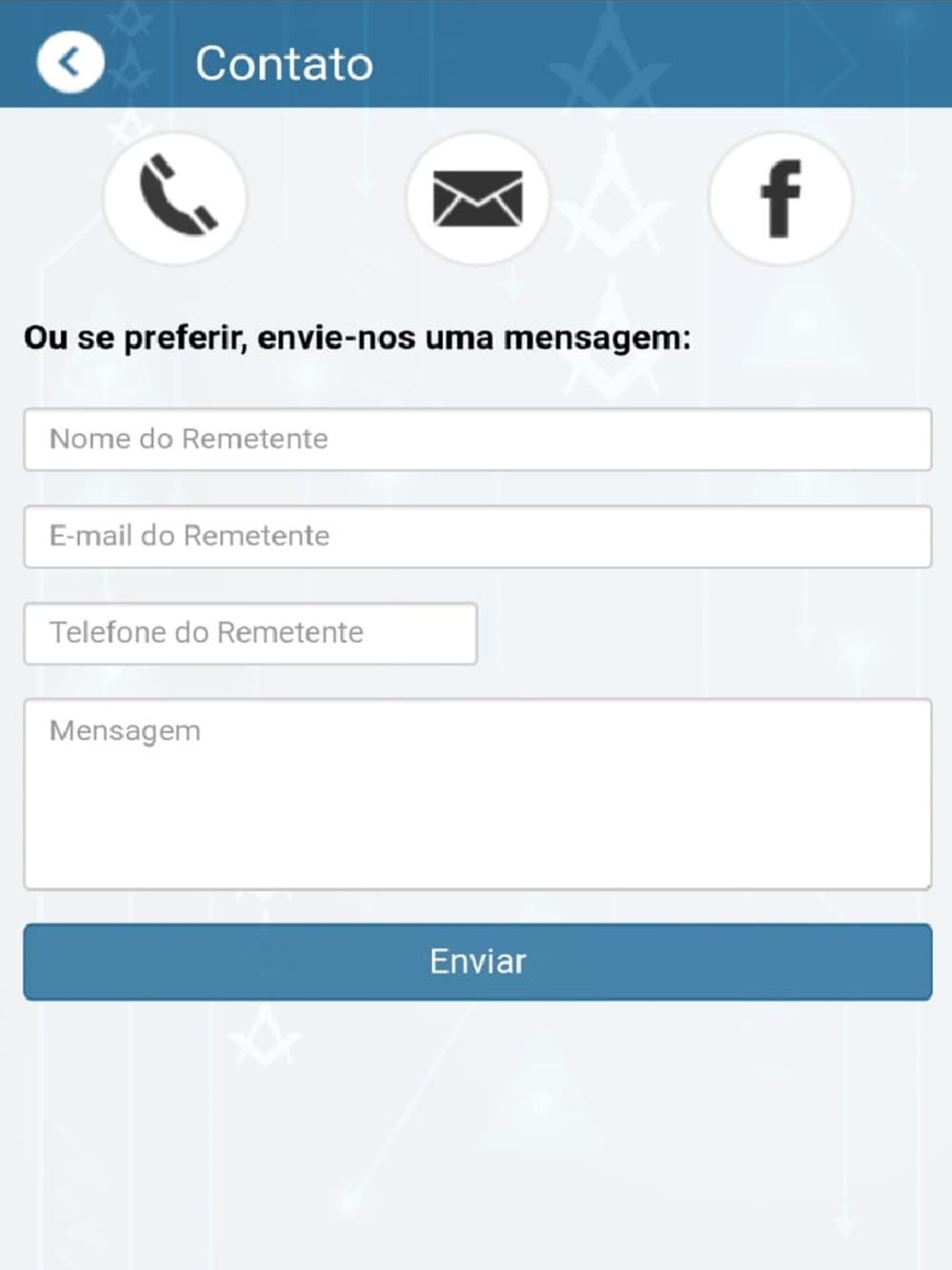Send the message with Enviar

[477, 962]
